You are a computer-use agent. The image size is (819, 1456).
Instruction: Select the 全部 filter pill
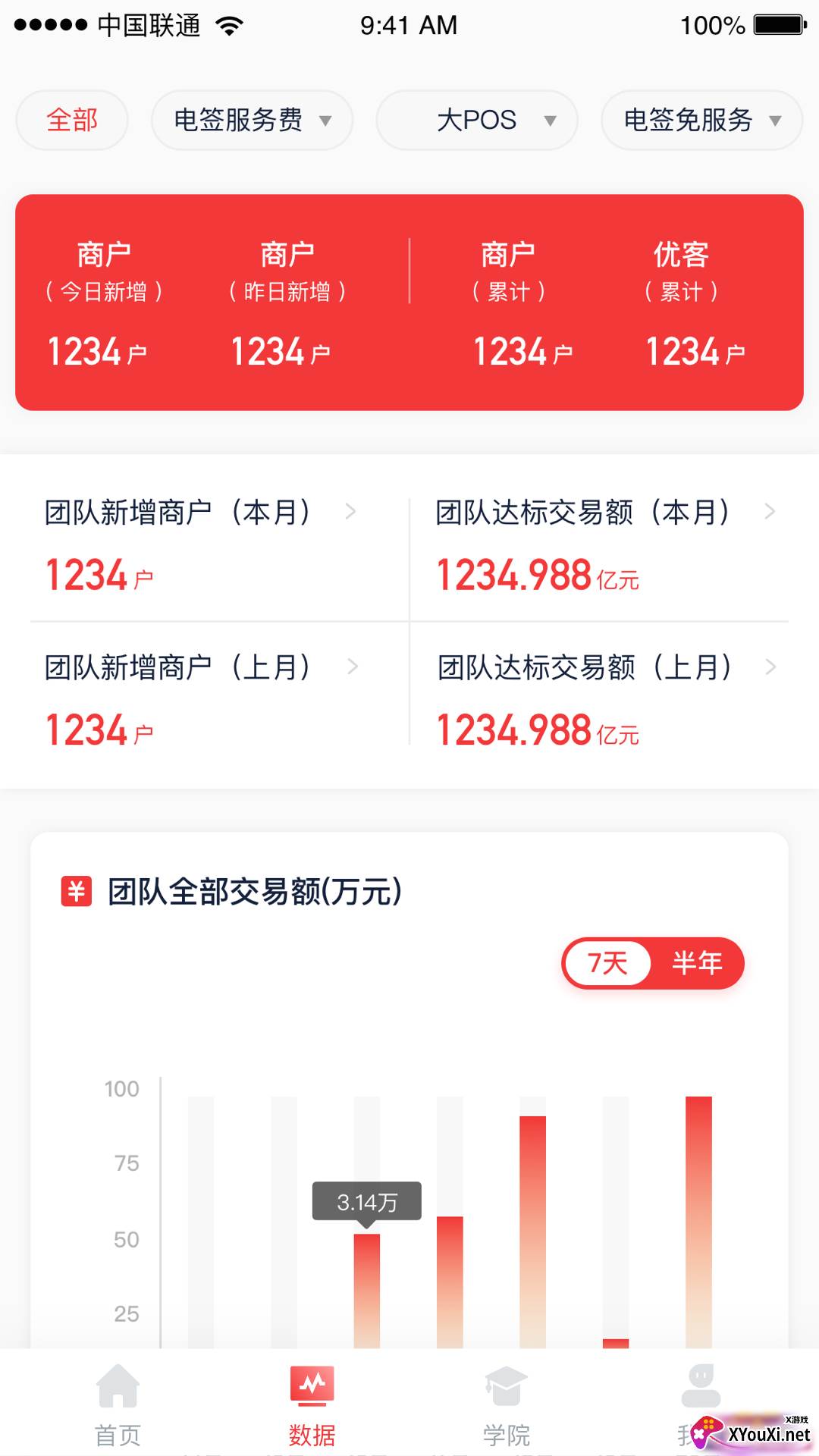tap(71, 120)
